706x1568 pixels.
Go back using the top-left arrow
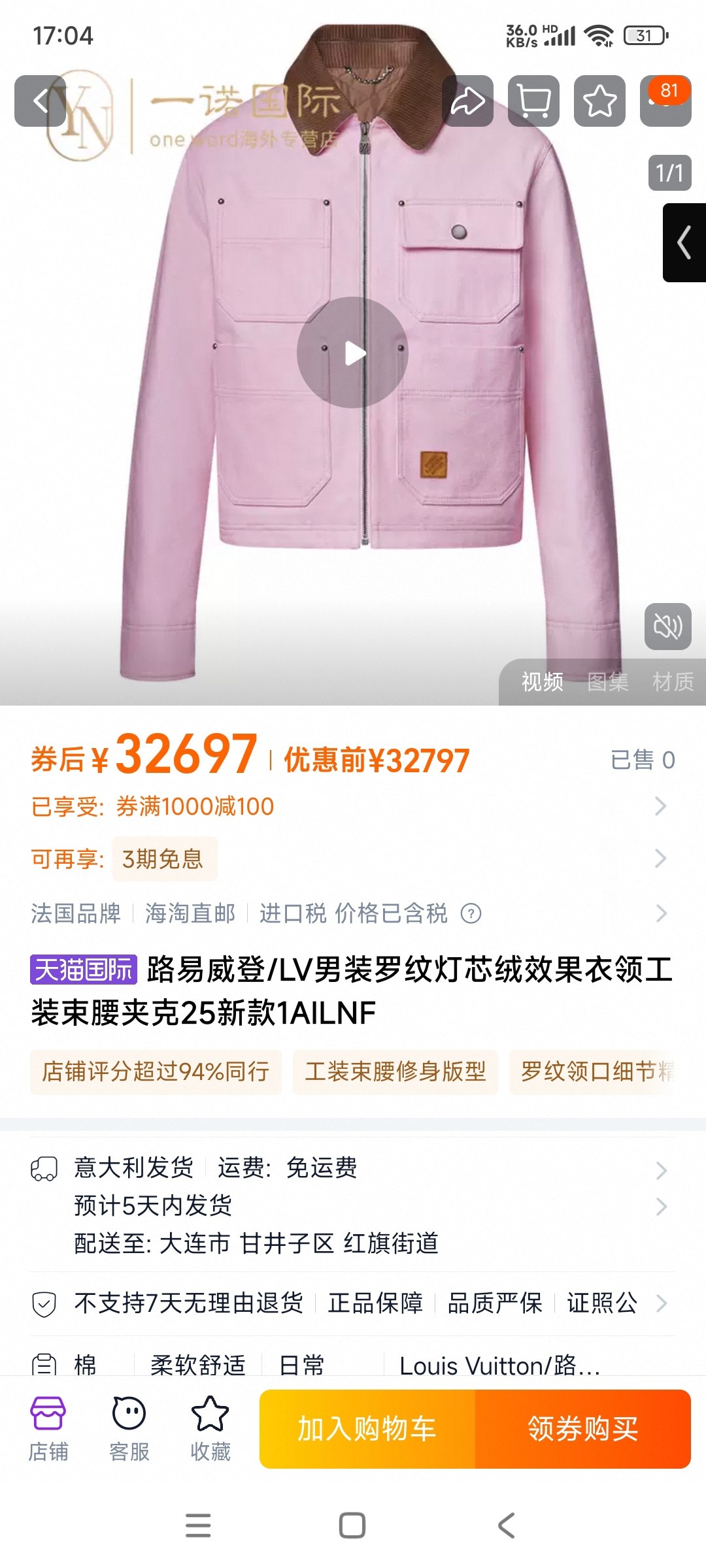tap(41, 101)
